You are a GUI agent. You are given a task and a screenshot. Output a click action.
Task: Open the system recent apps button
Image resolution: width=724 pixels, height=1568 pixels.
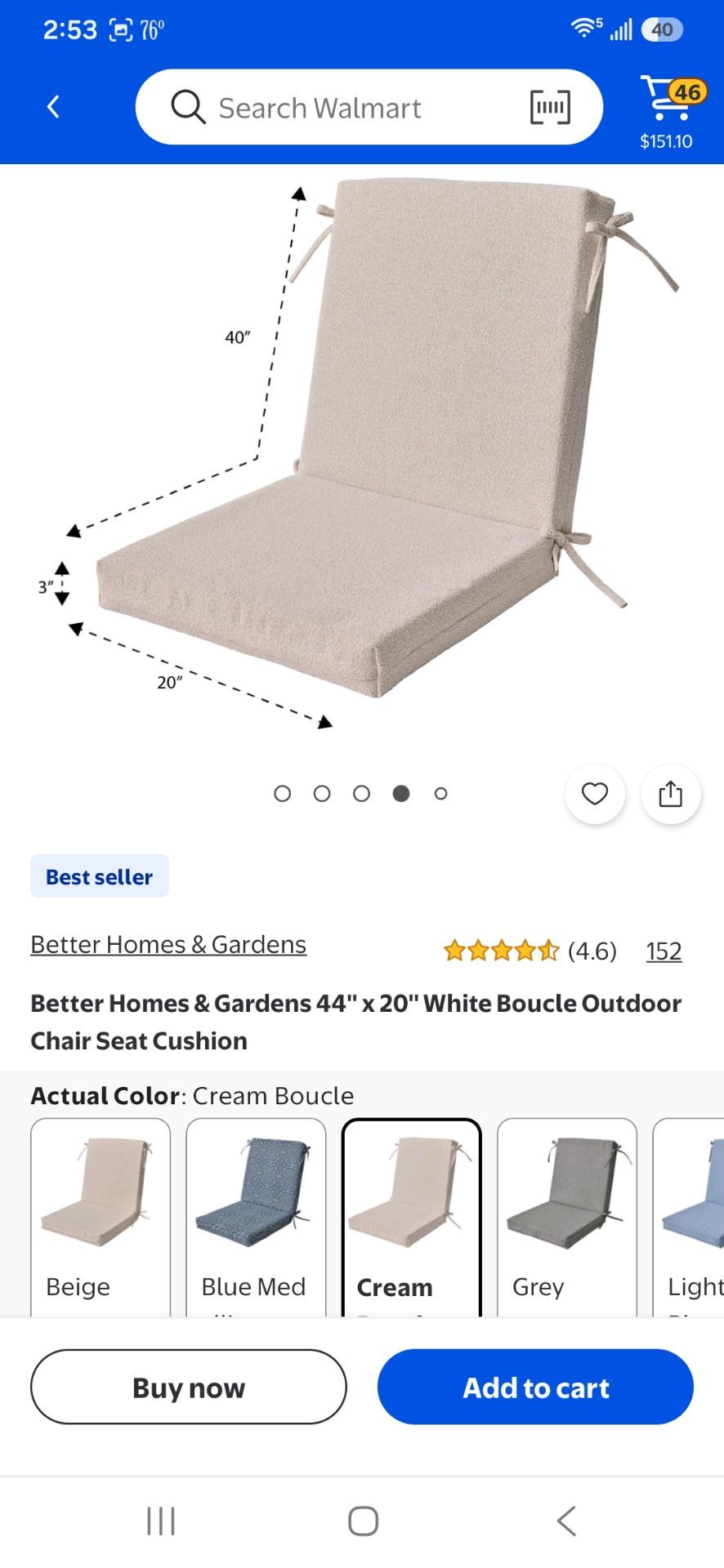point(161,1521)
